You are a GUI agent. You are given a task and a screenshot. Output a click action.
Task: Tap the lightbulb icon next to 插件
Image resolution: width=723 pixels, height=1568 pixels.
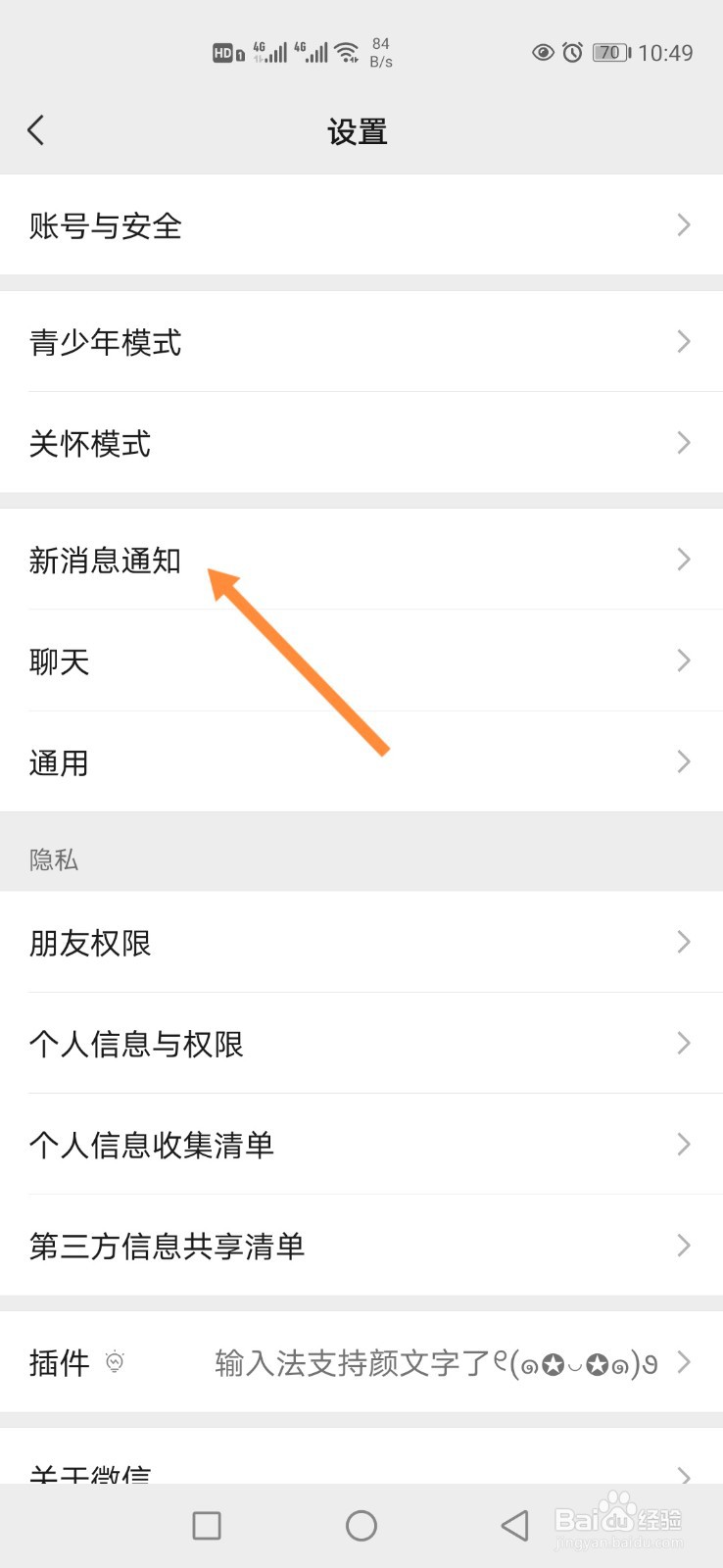coord(115,1362)
